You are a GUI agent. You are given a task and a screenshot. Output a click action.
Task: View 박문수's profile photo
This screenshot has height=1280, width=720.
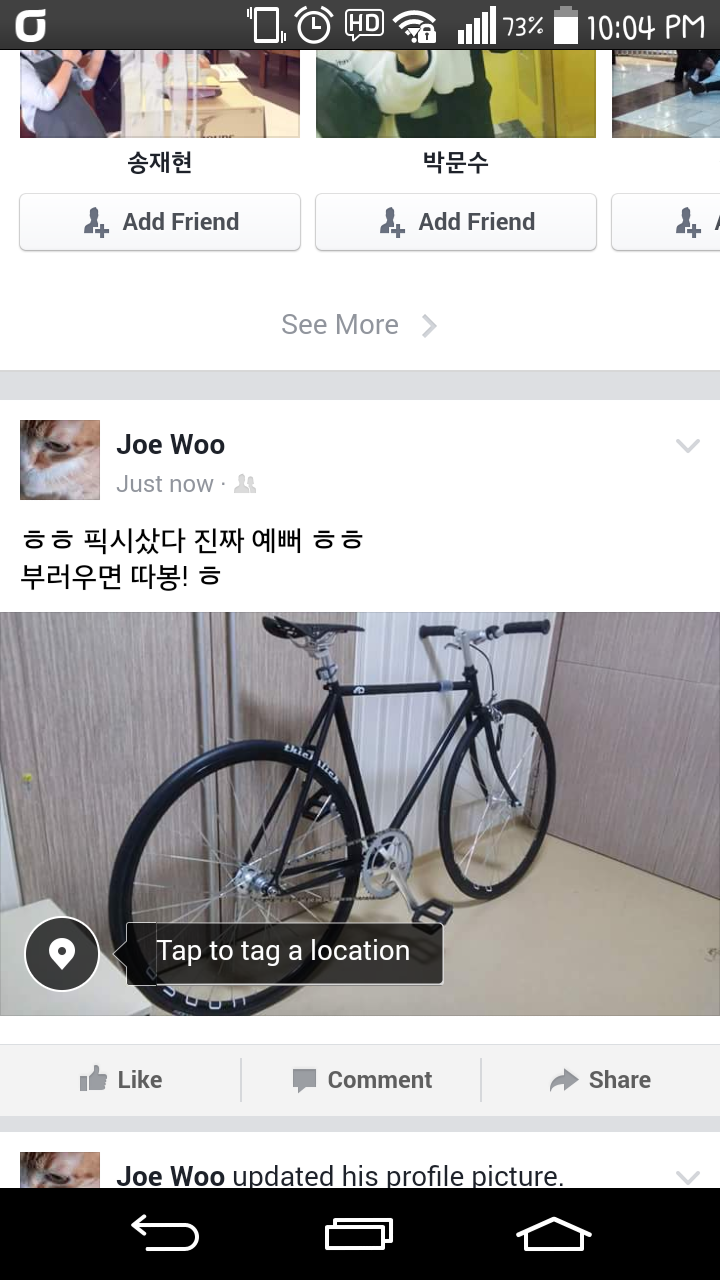[x=456, y=94]
